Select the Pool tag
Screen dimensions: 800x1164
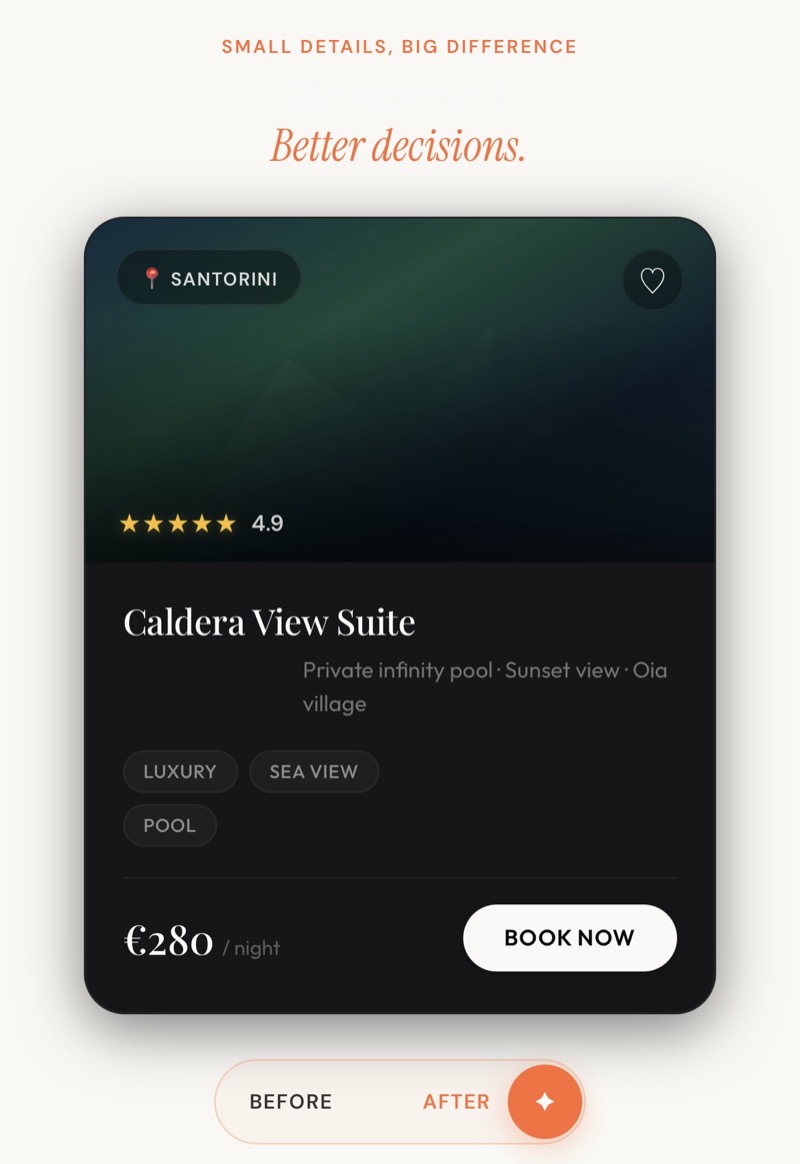[170, 826]
